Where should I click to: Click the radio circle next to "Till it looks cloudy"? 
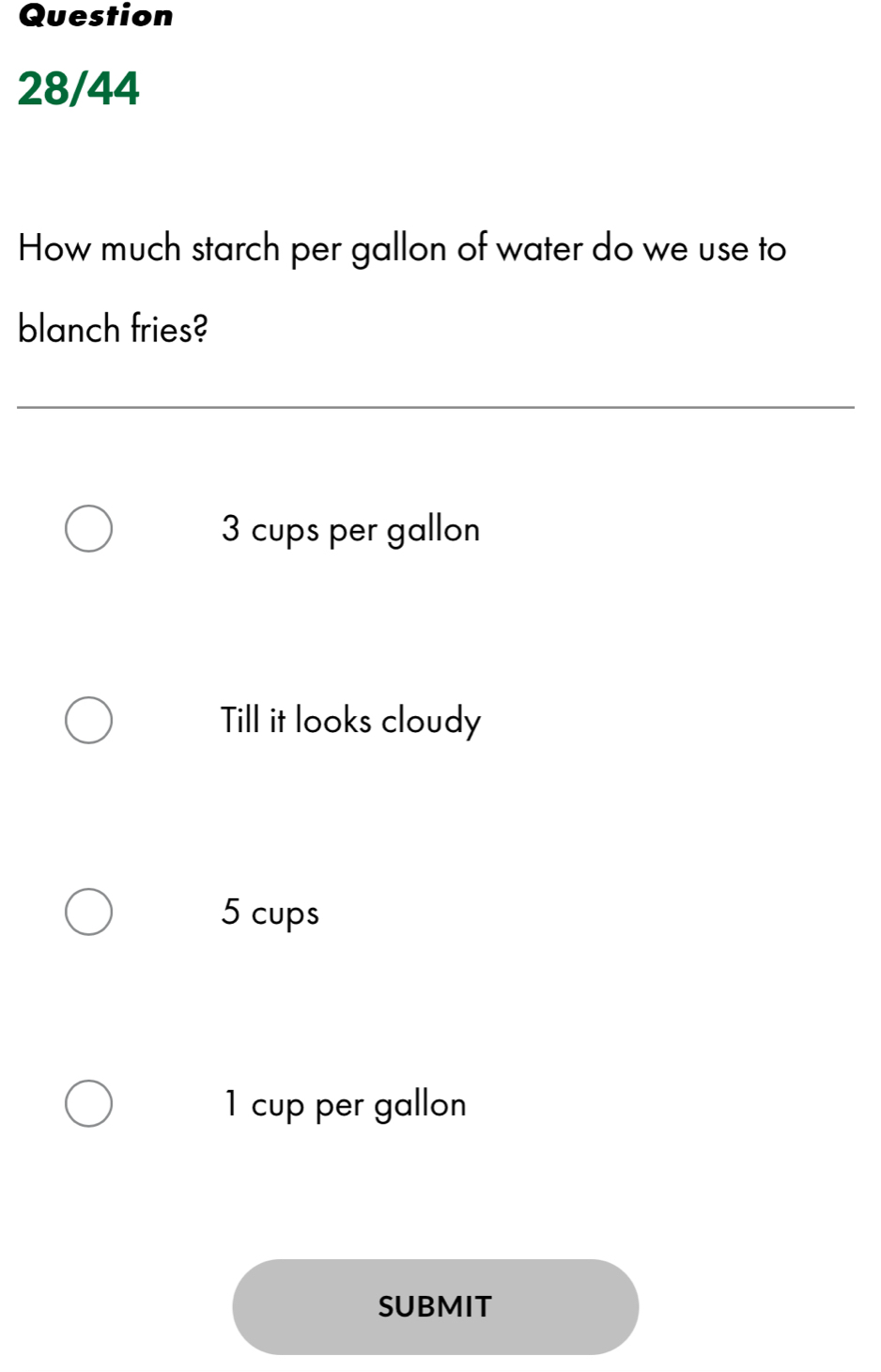pyautogui.click(x=89, y=721)
